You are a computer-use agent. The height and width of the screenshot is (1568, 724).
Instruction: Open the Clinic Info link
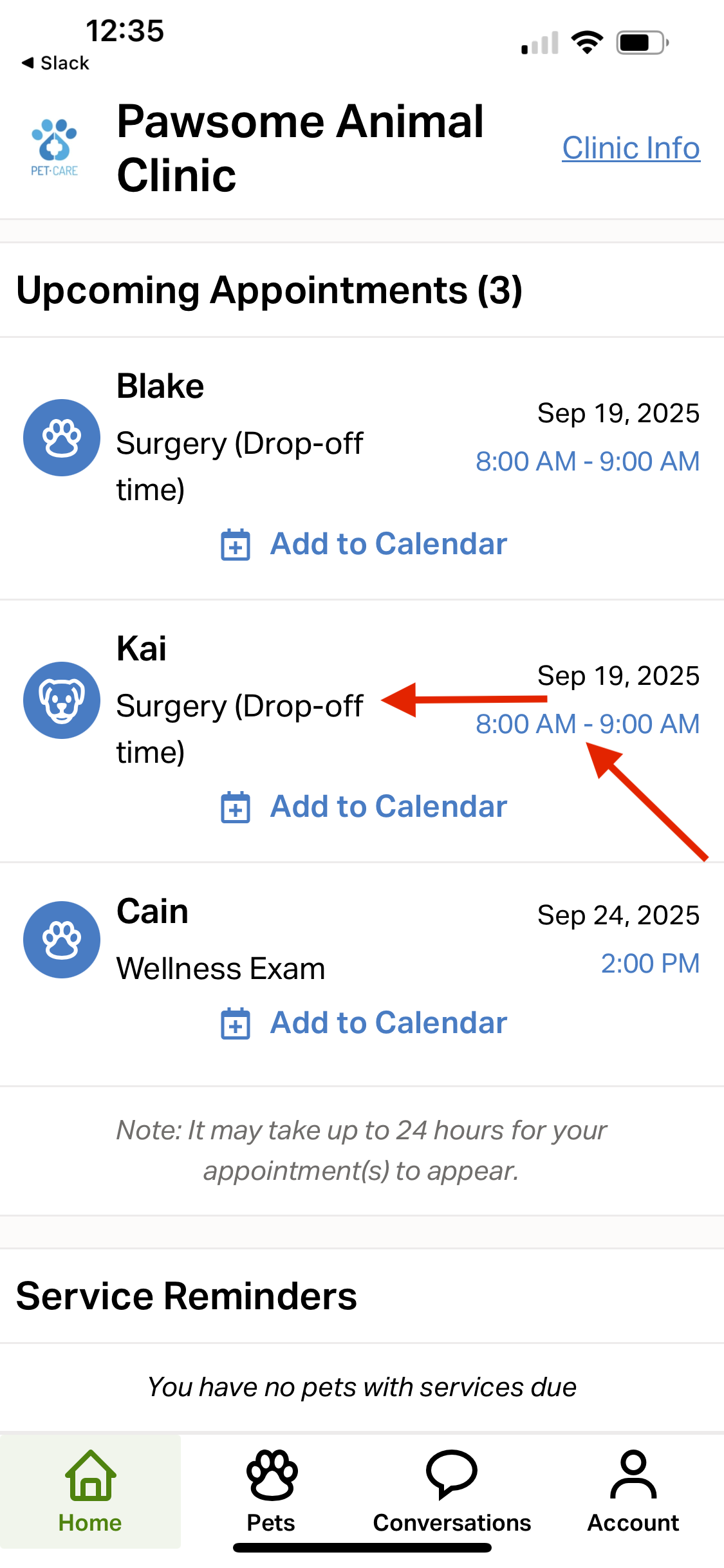tap(631, 148)
